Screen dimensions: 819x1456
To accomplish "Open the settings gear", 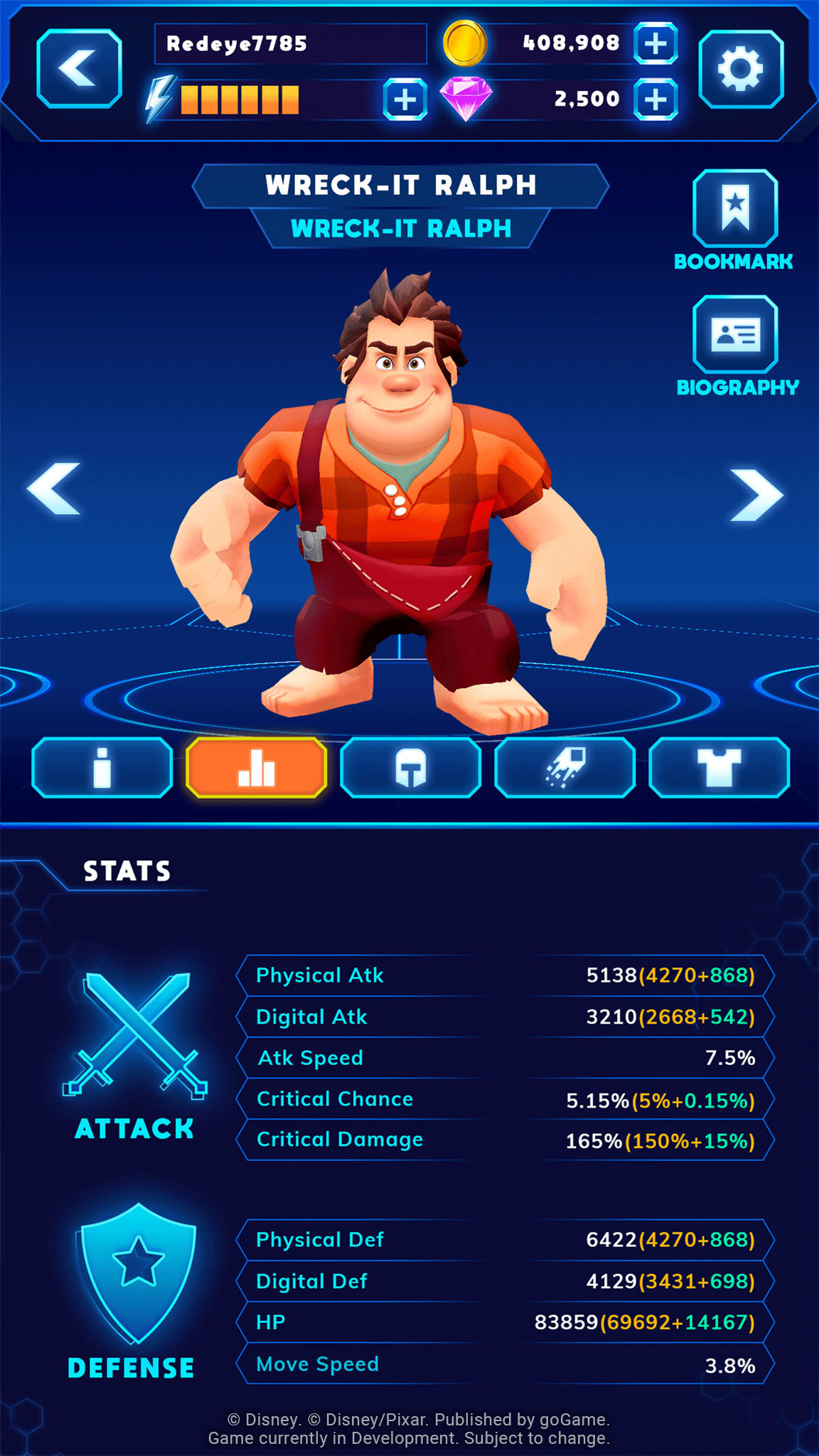I will 741,69.
